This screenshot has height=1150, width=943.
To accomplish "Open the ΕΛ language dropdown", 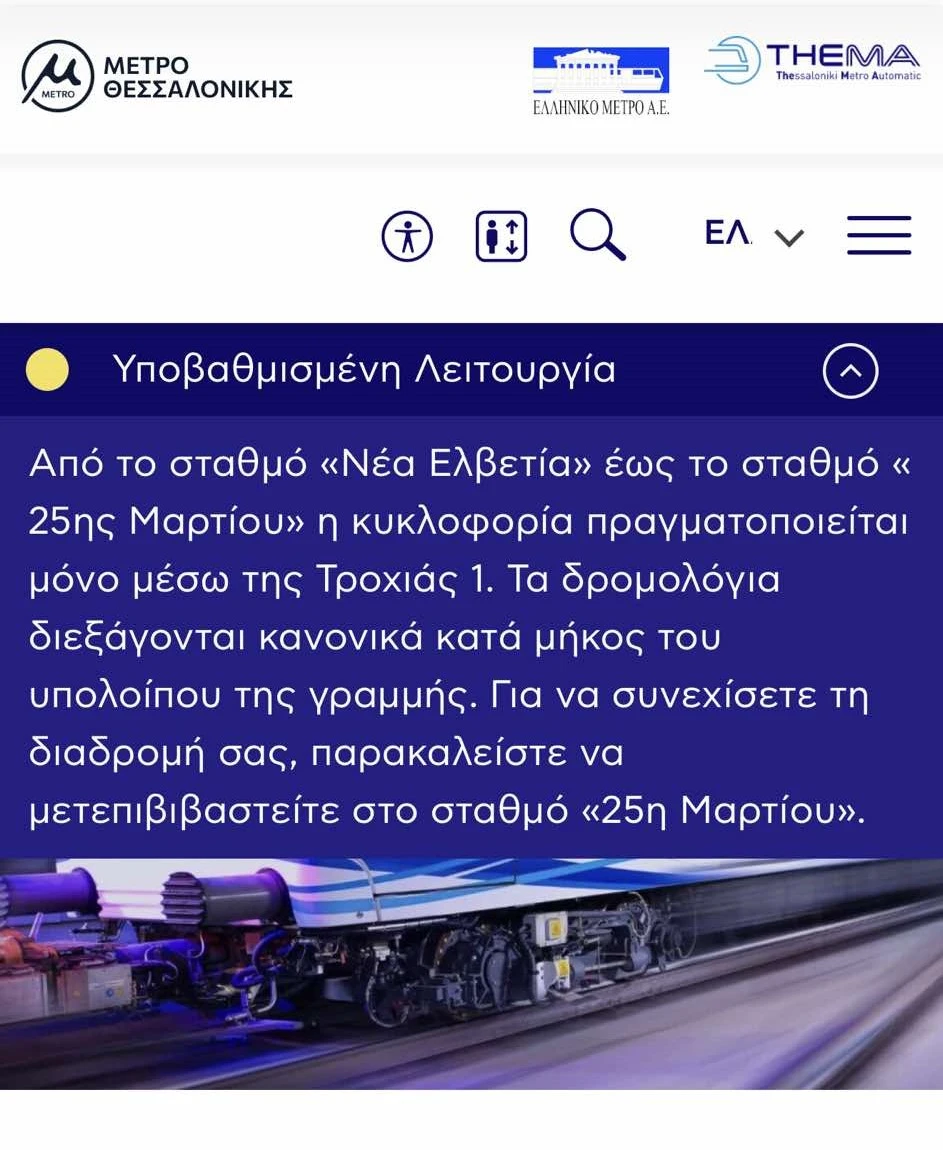I will pos(754,236).
